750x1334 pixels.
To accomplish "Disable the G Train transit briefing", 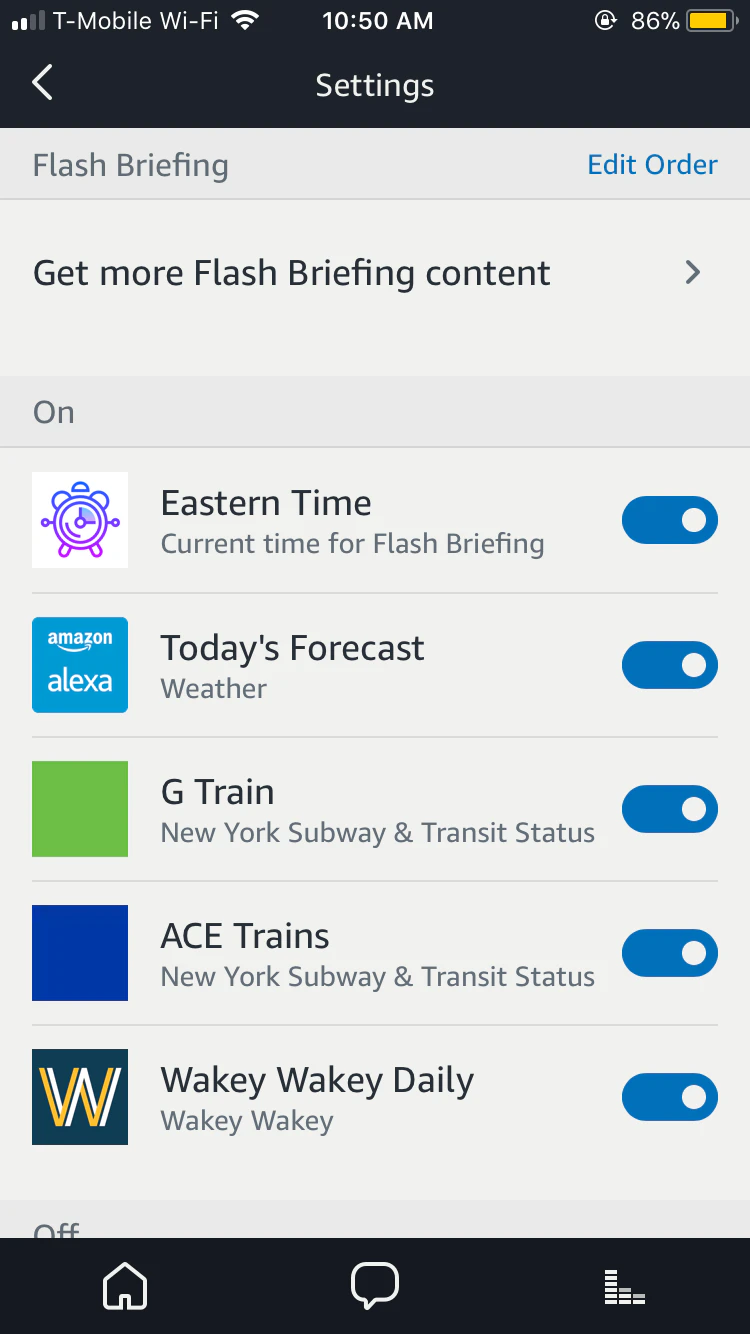I will [x=669, y=809].
